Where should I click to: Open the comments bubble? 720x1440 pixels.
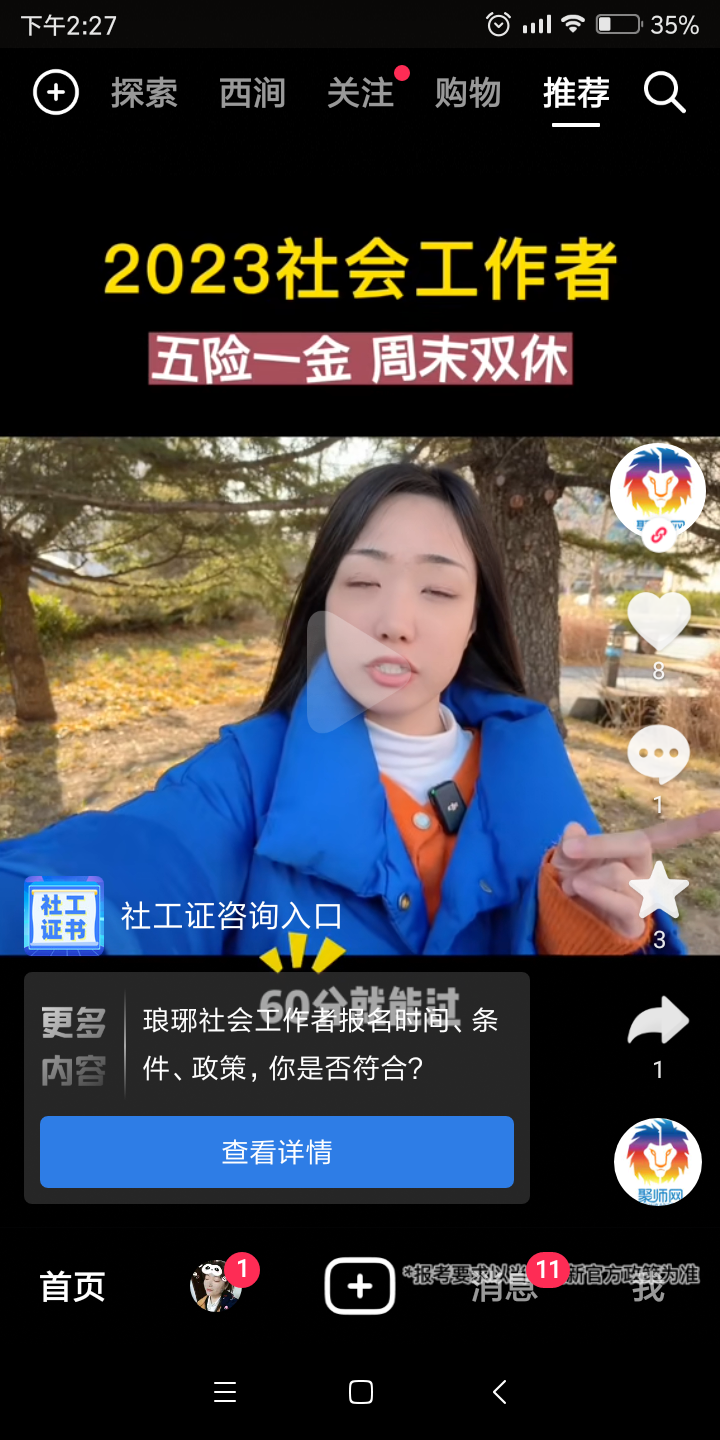point(658,756)
